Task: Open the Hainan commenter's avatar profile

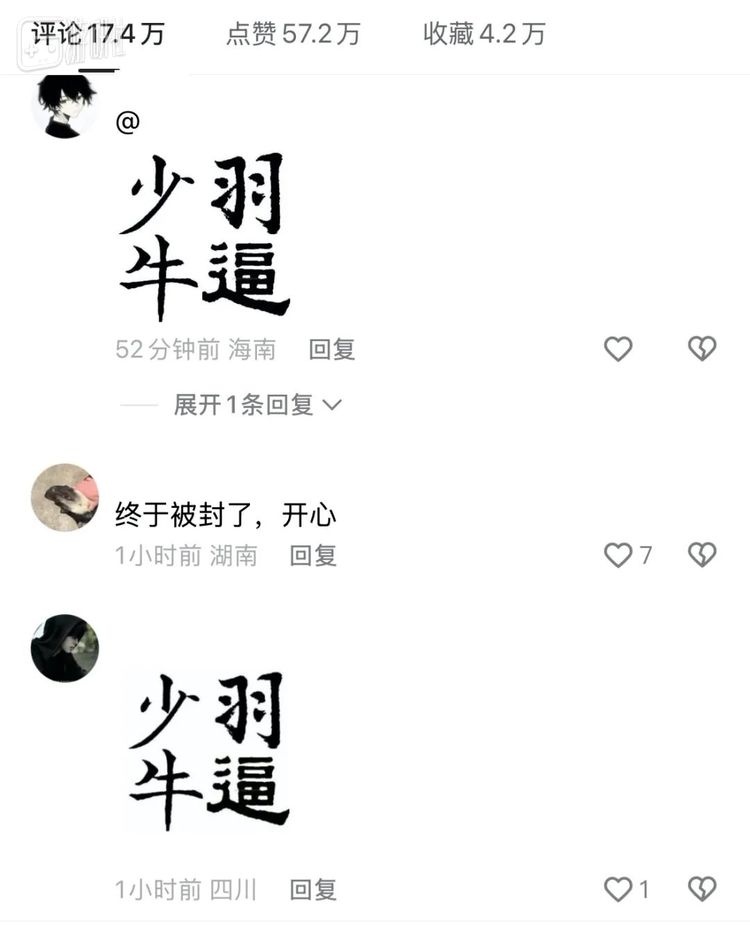Action: (x=65, y=106)
